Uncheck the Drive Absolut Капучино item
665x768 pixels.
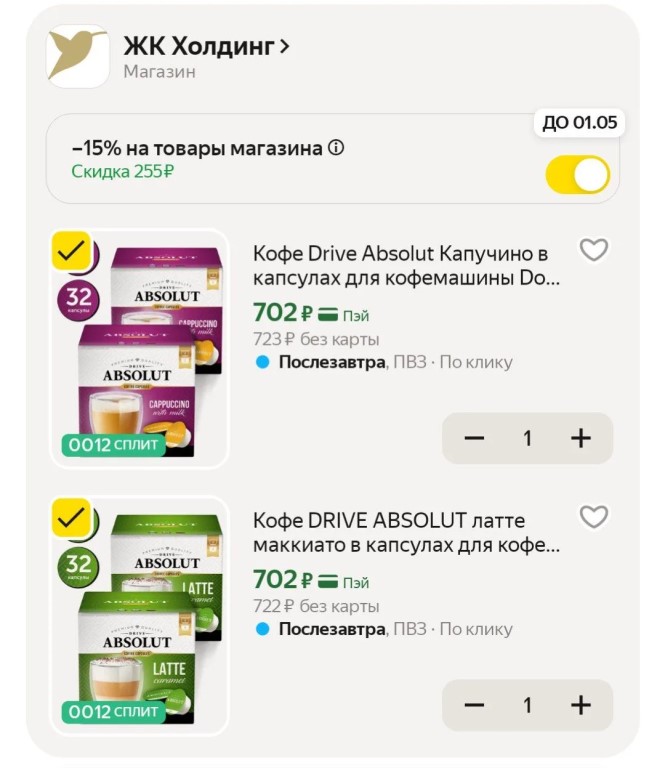(71, 252)
